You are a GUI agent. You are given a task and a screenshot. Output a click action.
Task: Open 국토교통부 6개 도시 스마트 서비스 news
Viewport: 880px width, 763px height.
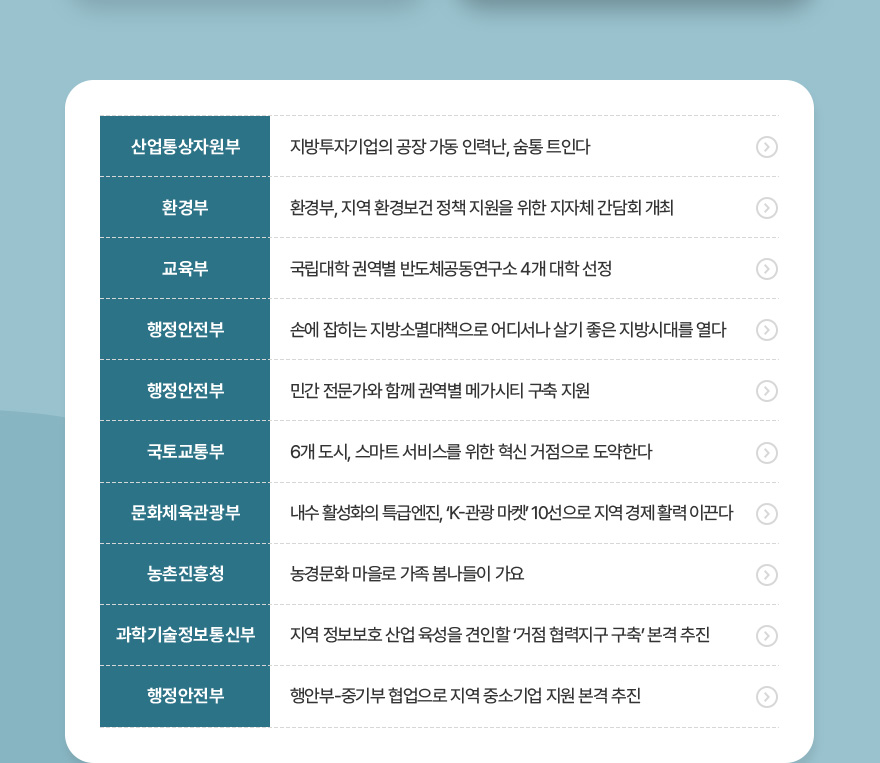(x=470, y=452)
